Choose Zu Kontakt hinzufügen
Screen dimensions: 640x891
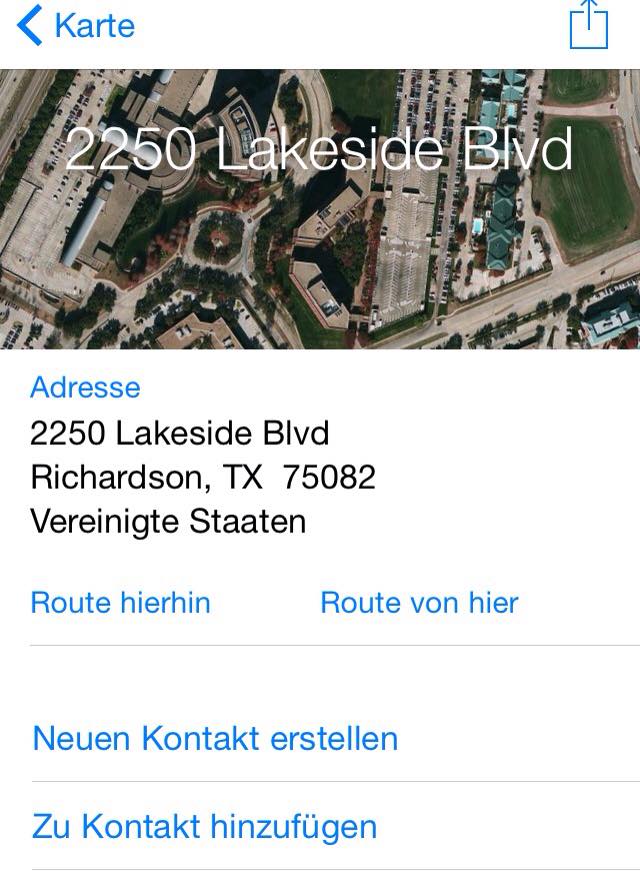pyautogui.click(x=205, y=827)
